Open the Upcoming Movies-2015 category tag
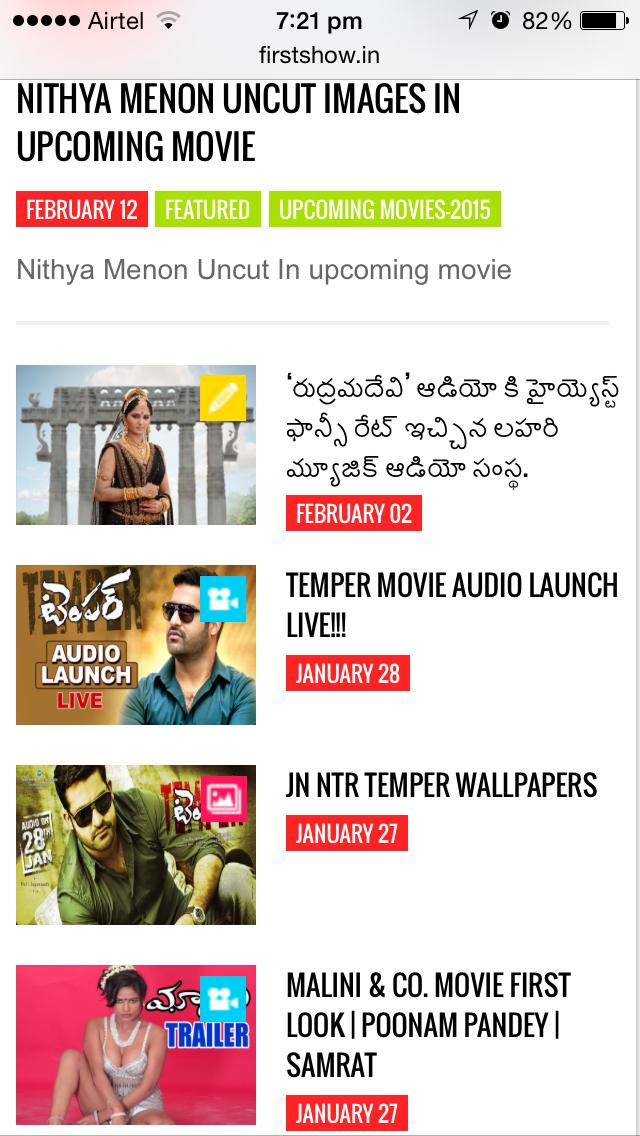 385,210
